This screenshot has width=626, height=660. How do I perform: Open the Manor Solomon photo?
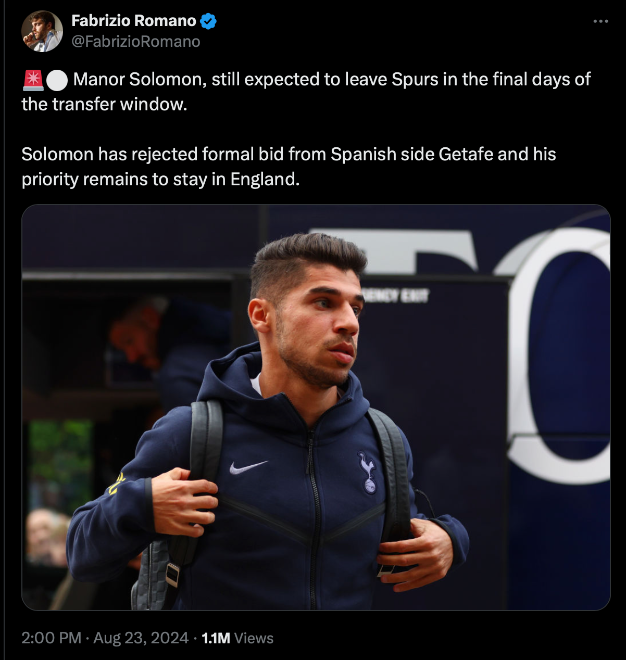point(316,407)
